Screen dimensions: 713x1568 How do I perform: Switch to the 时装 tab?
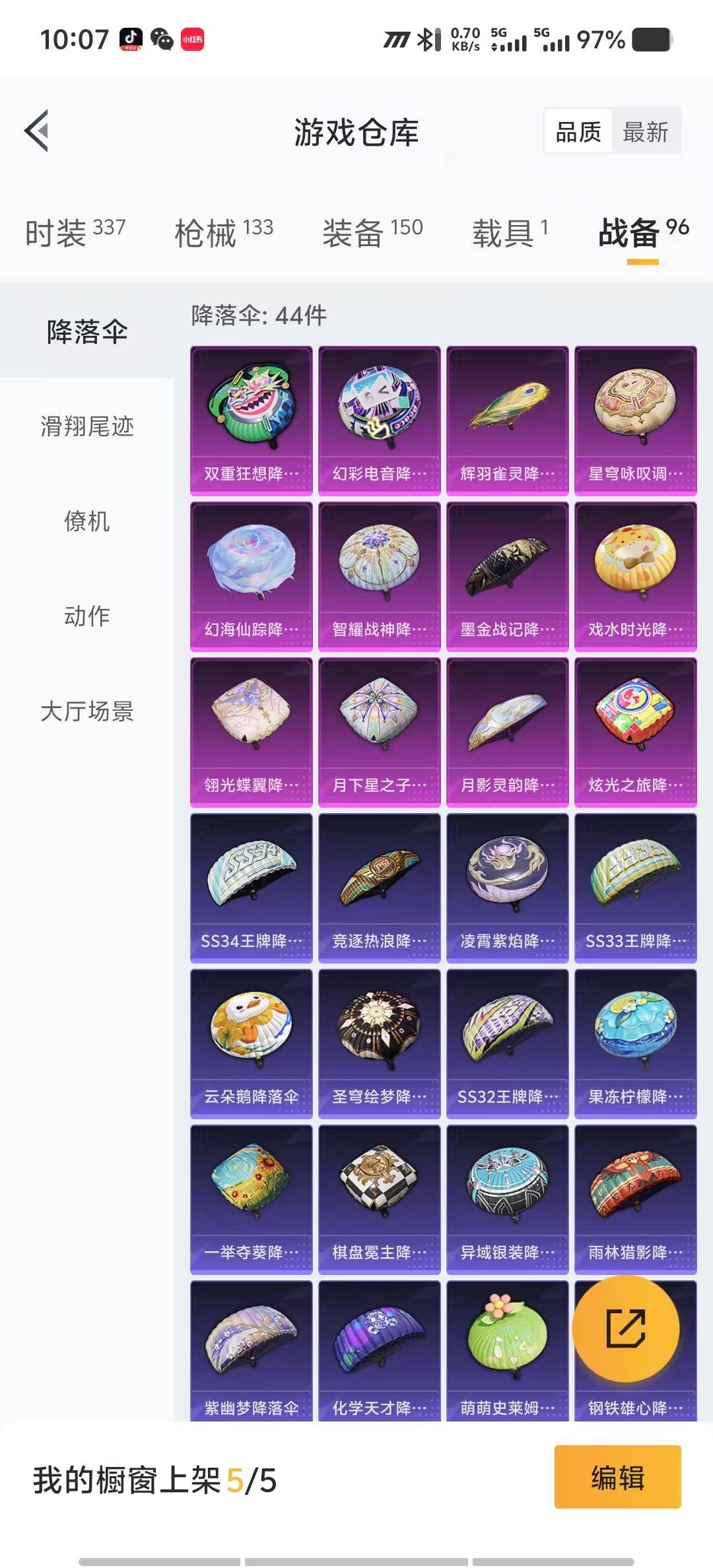click(75, 232)
